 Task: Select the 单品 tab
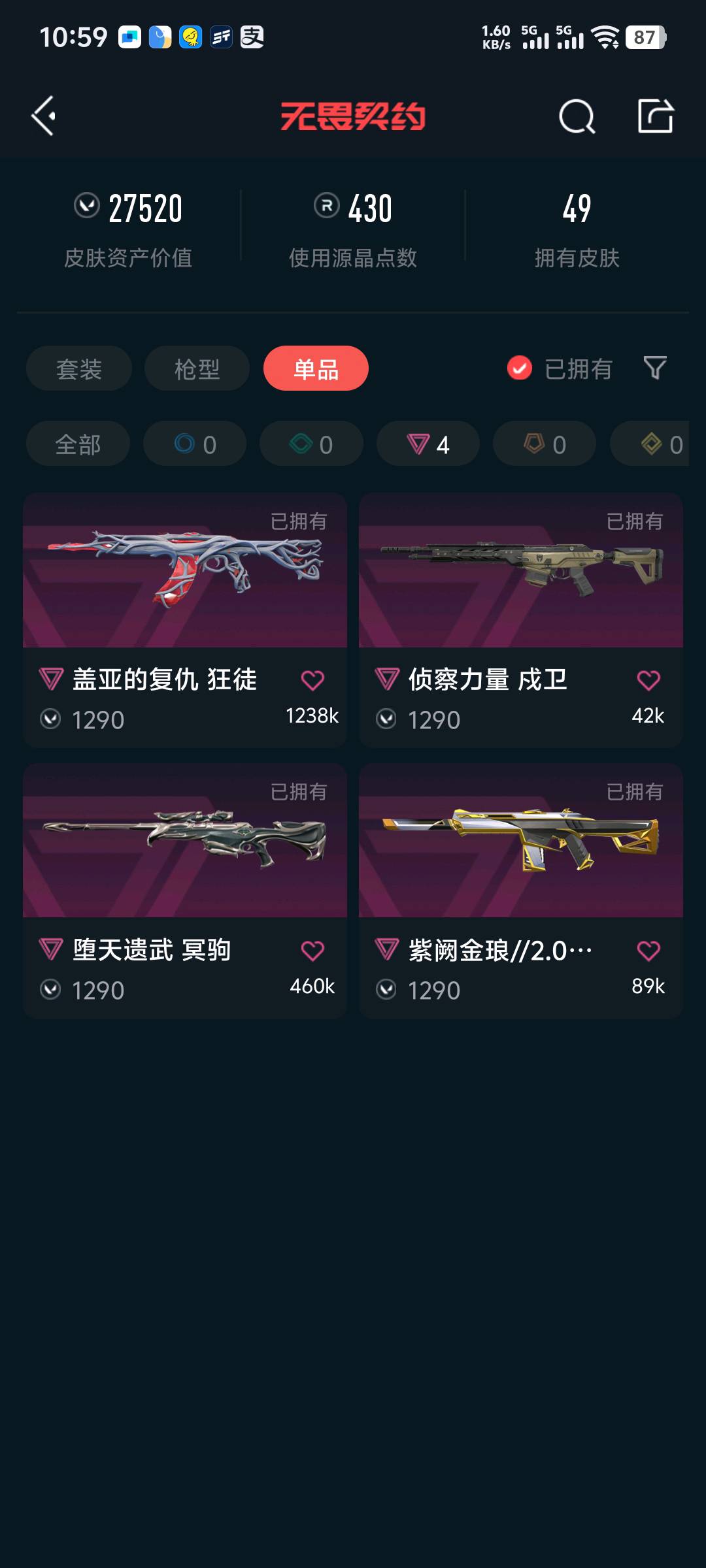(316, 368)
